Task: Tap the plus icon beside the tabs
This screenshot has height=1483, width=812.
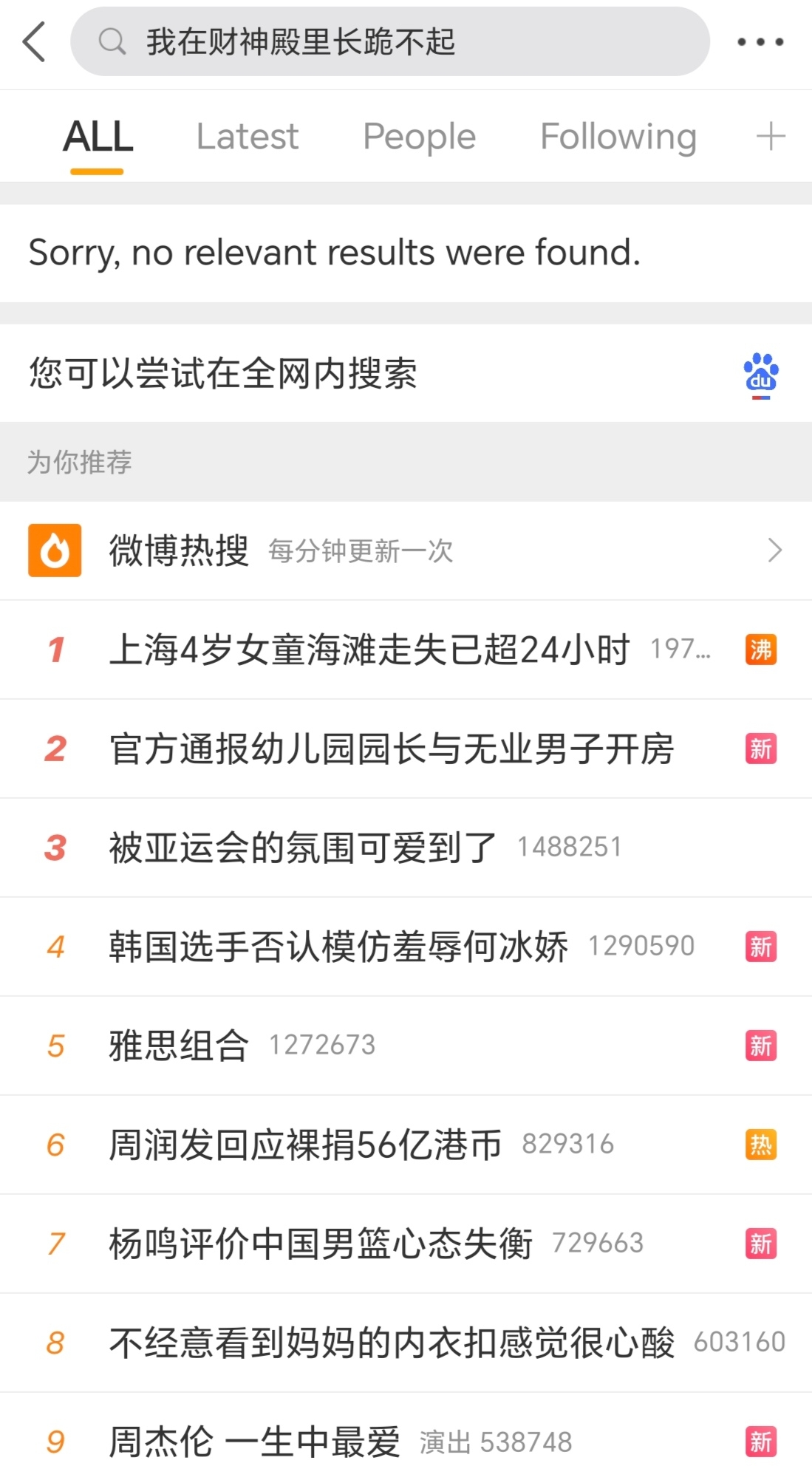Action: point(770,137)
